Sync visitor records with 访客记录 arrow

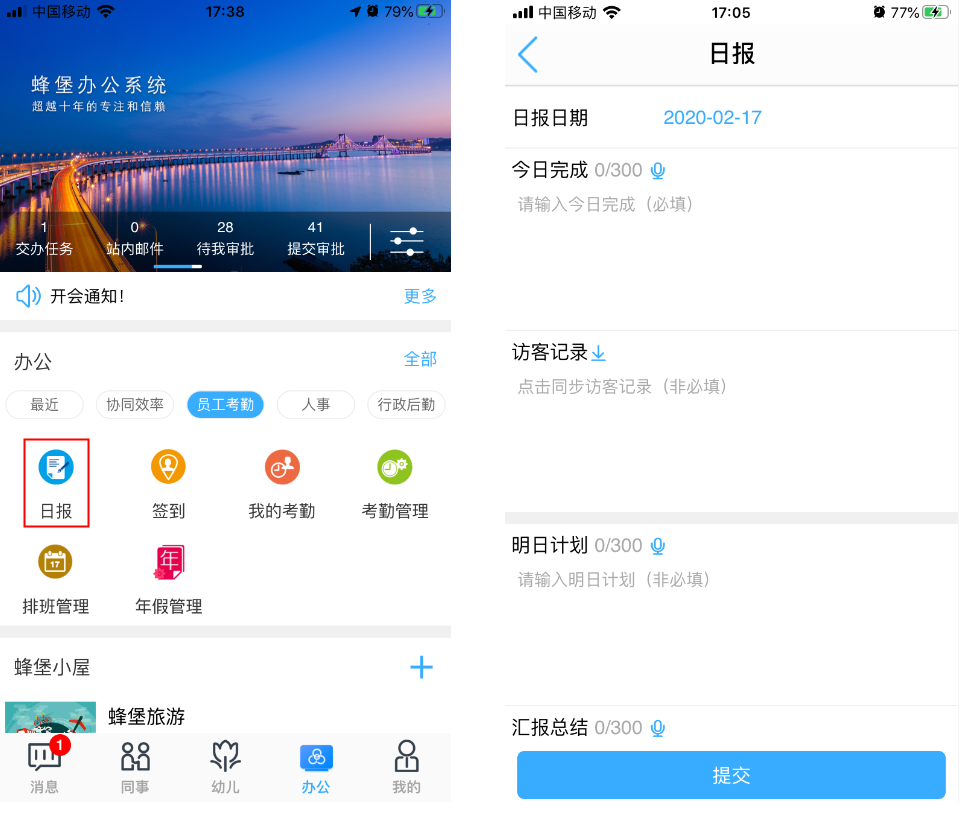click(599, 353)
